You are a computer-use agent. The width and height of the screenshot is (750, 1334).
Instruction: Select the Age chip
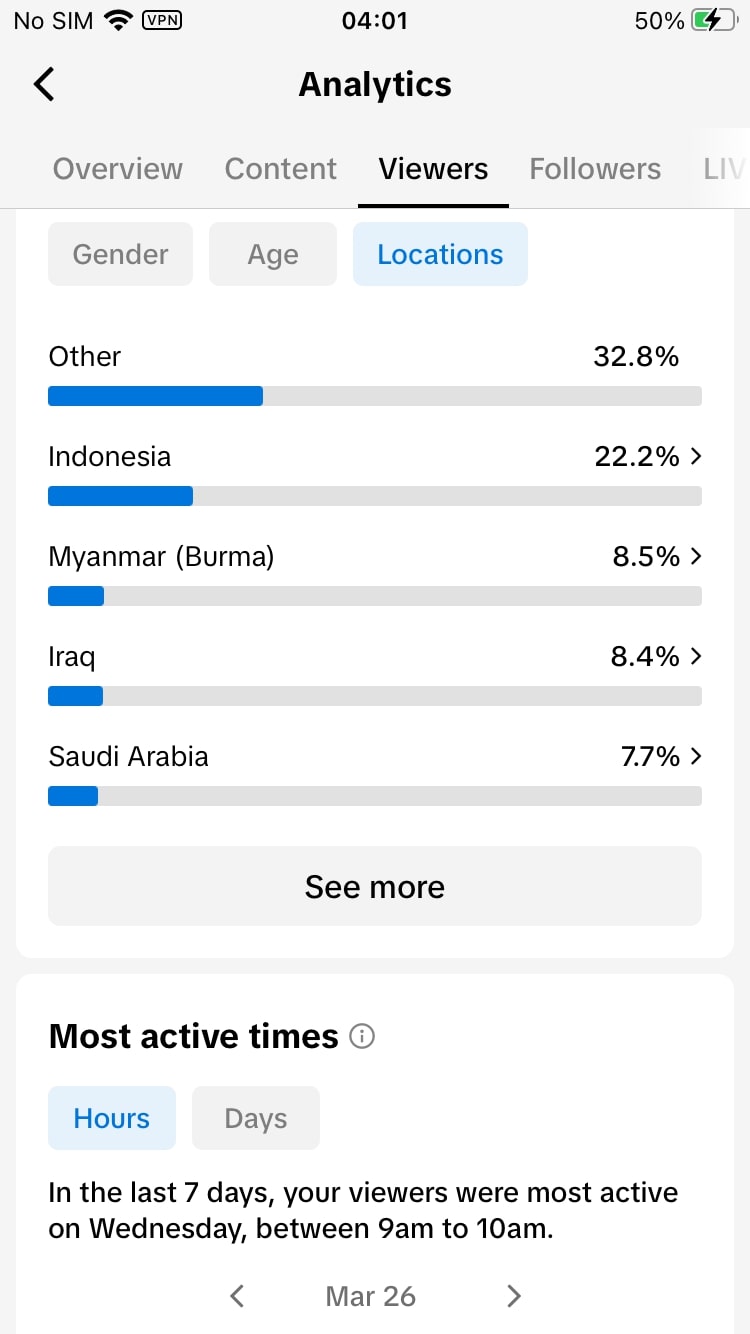[x=273, y=254]
